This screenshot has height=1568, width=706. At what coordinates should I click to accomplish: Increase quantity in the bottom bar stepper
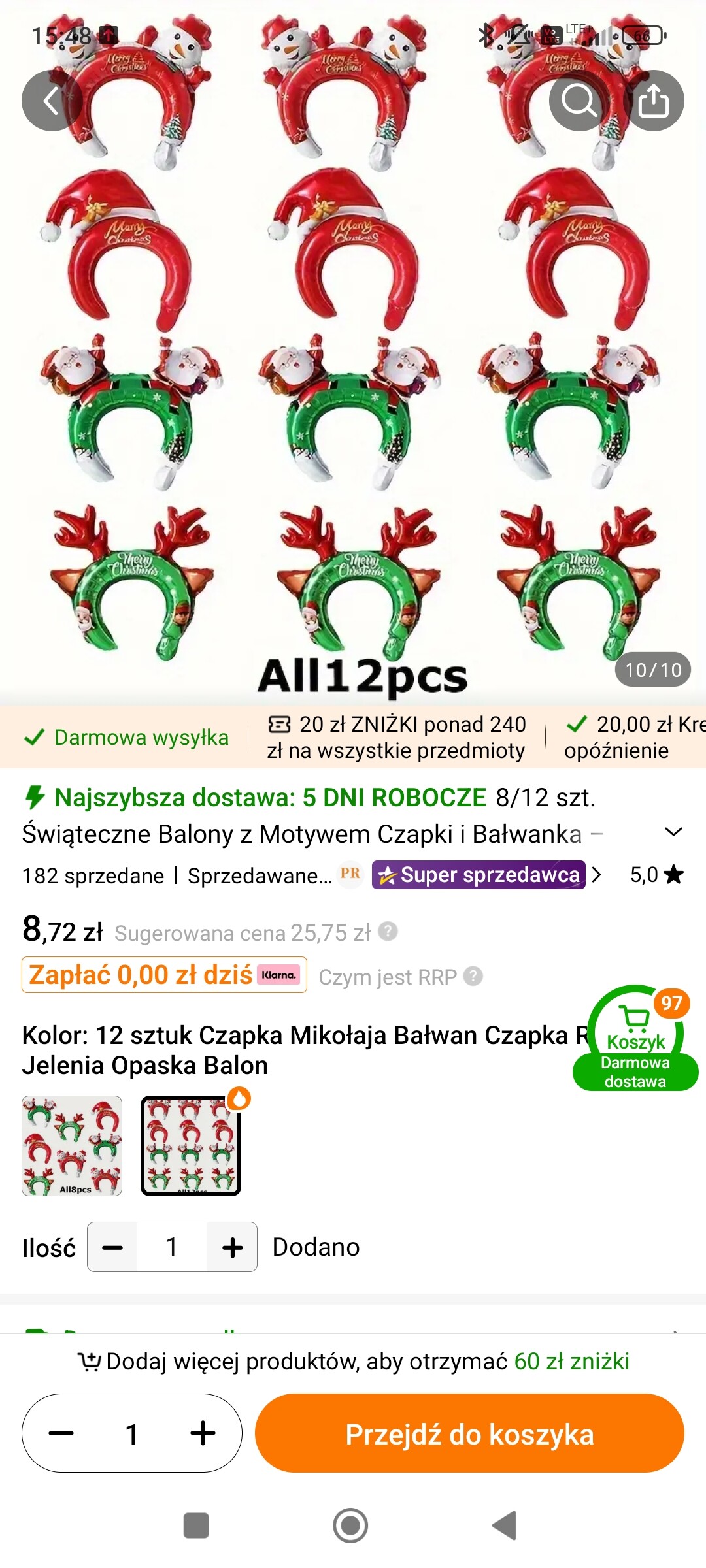pyautogui.click(x=203, y=1433)
